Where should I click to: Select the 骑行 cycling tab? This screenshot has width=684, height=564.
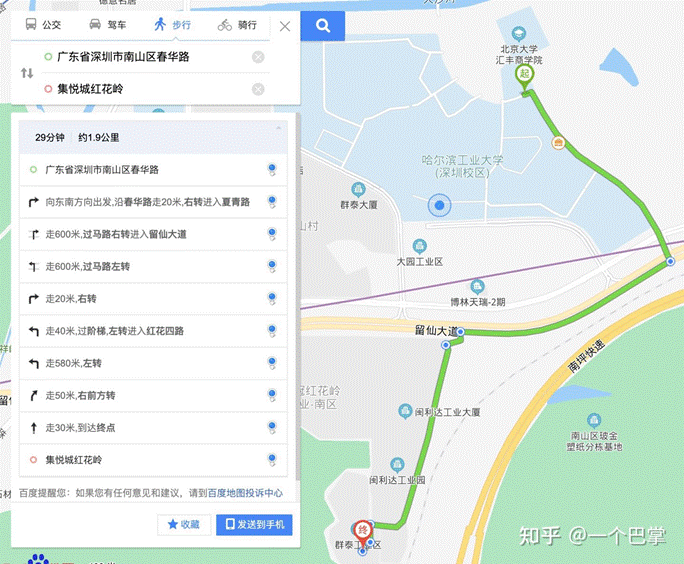click(237, 25)
